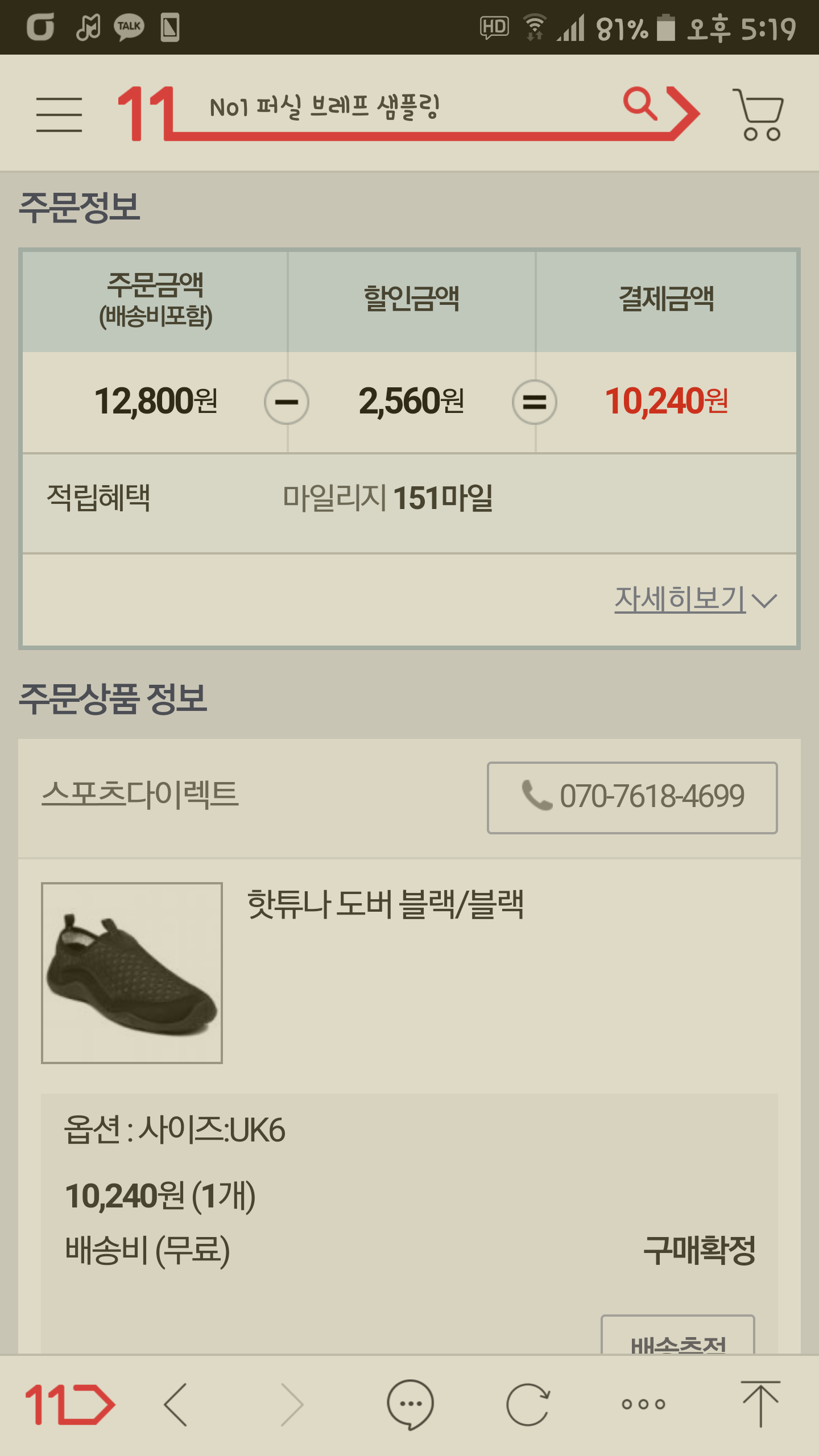Expand 자세히보기 order details
The image size is (819, 1456).
pyautogui.click(x=695, y=599)
